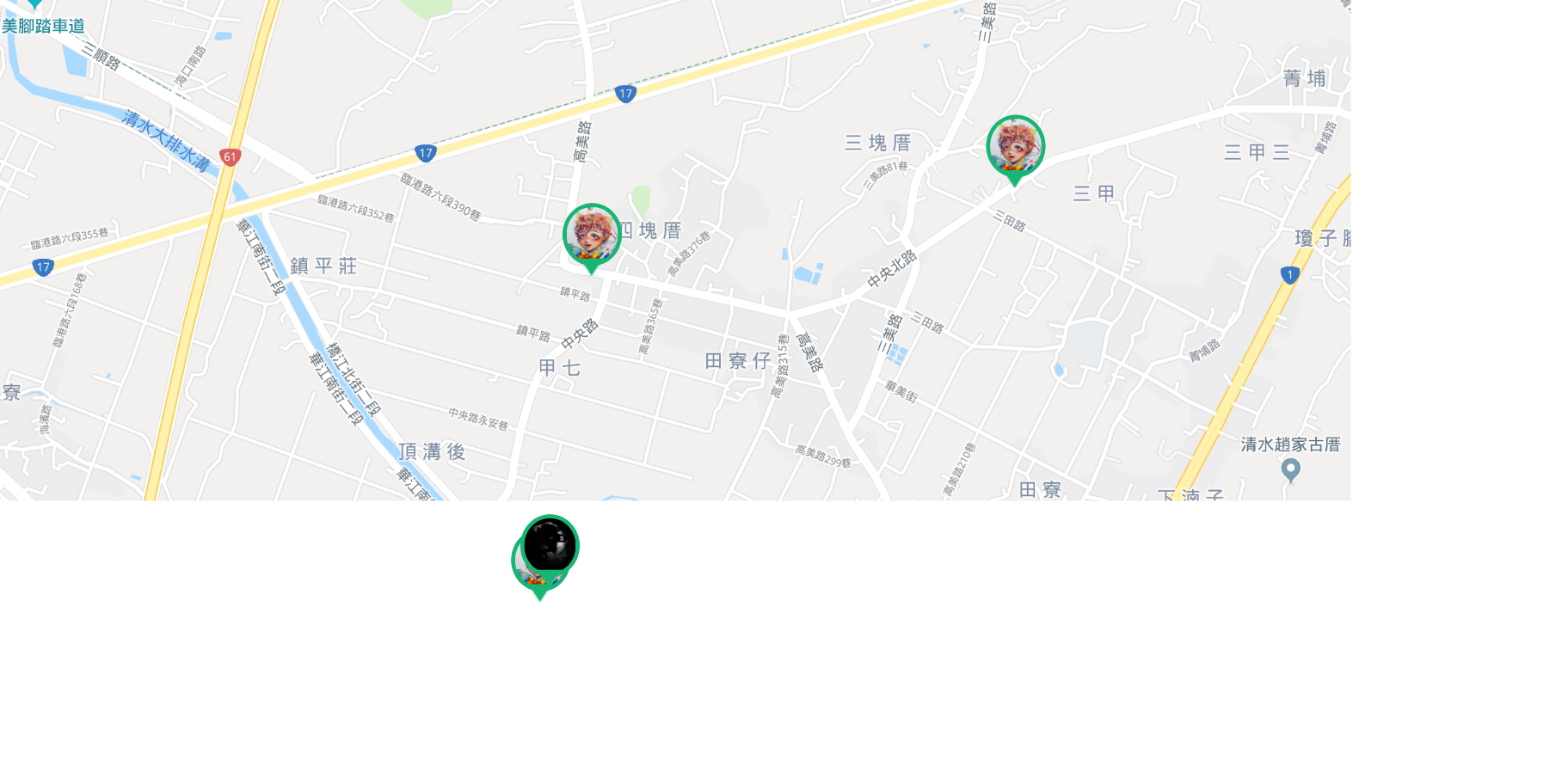Select the avatar pin near 三塊厝
Image resolution: width=1556 pixels, height=784 pixels.
[x=1015, y=147]
